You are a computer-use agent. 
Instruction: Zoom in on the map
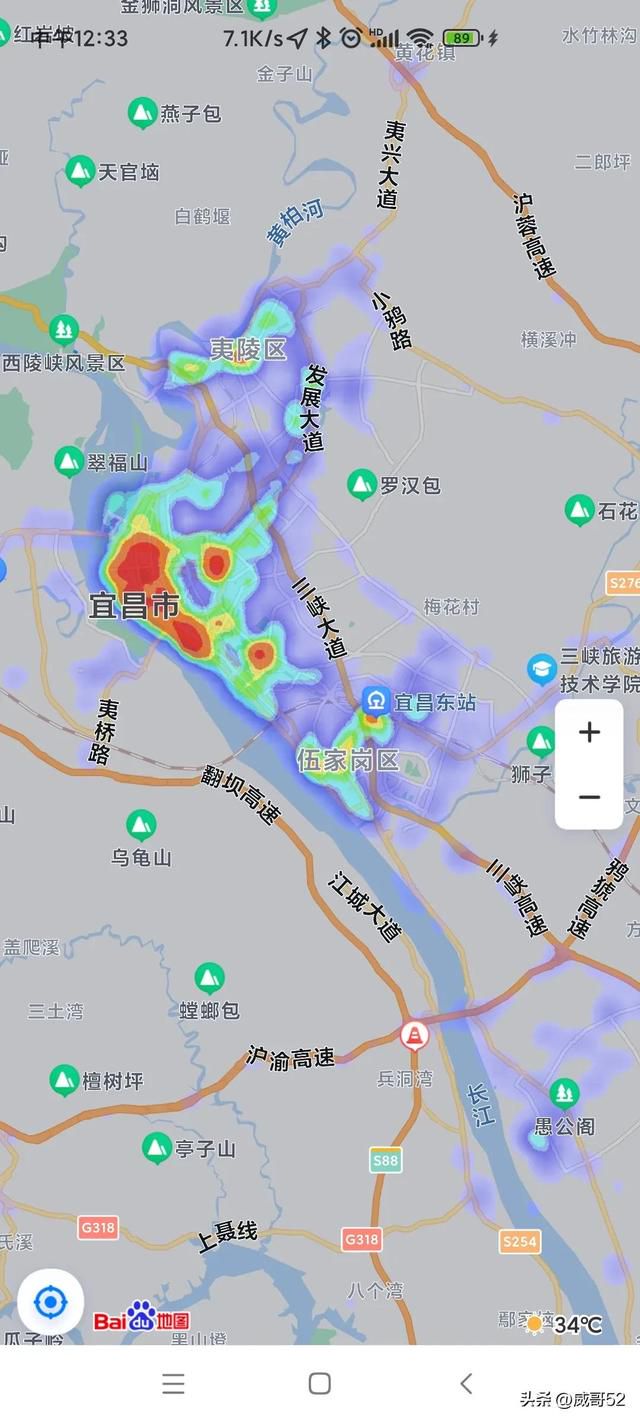tap(589, 732)
